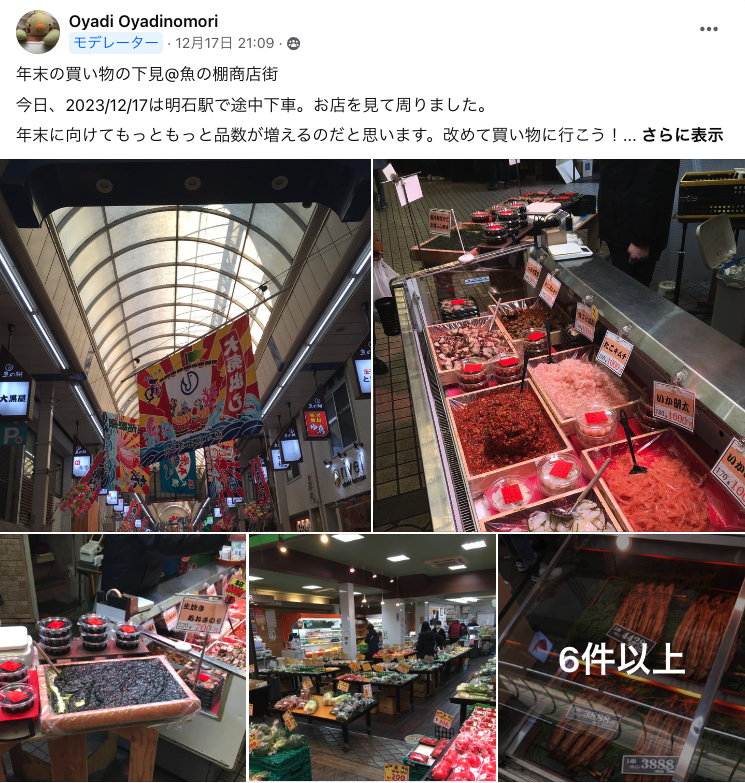Viewport: 745px width, 783px height.
Task: Expand the post text with さらに表示
Action: click(x=682, y=135)
